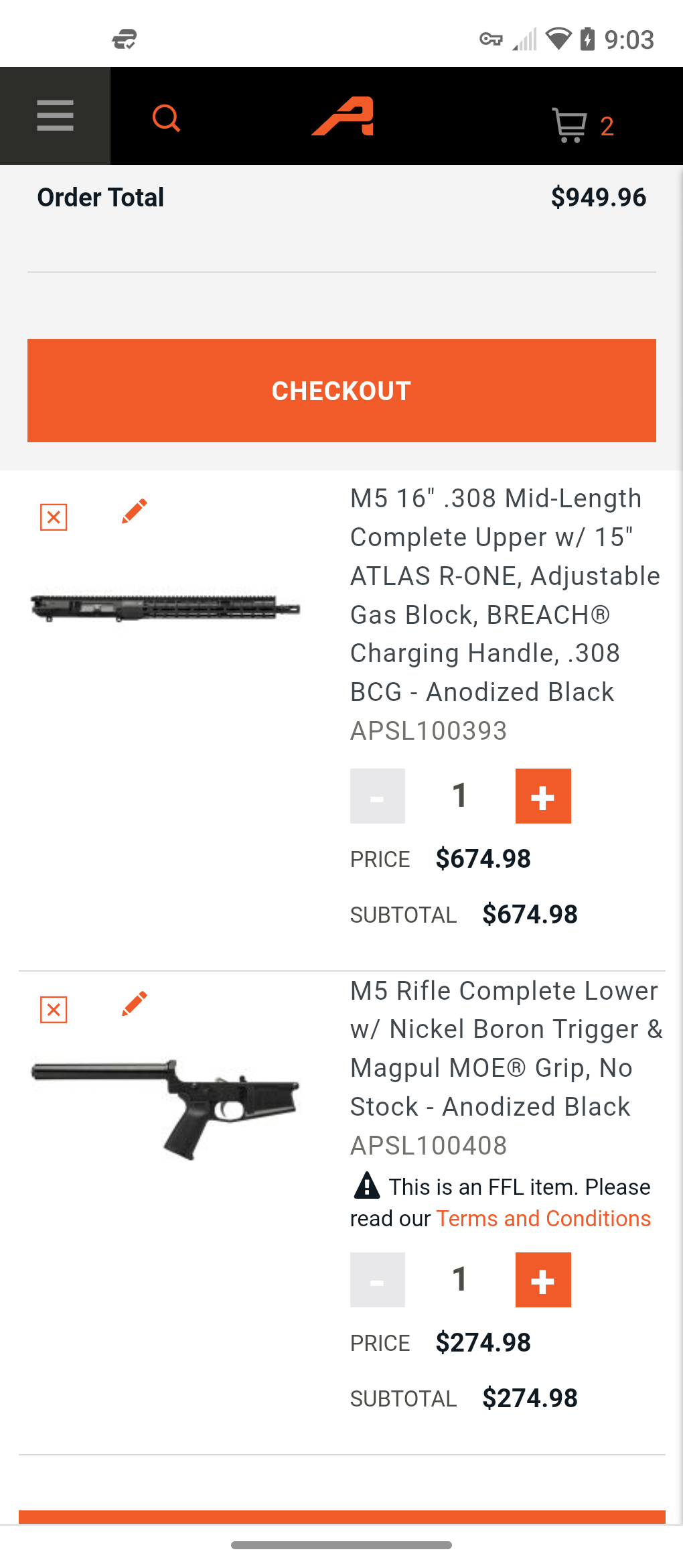This screenshot has width=683, height=1568.
Task: Open the hamburger menu
Action: [x=55, y=116]
